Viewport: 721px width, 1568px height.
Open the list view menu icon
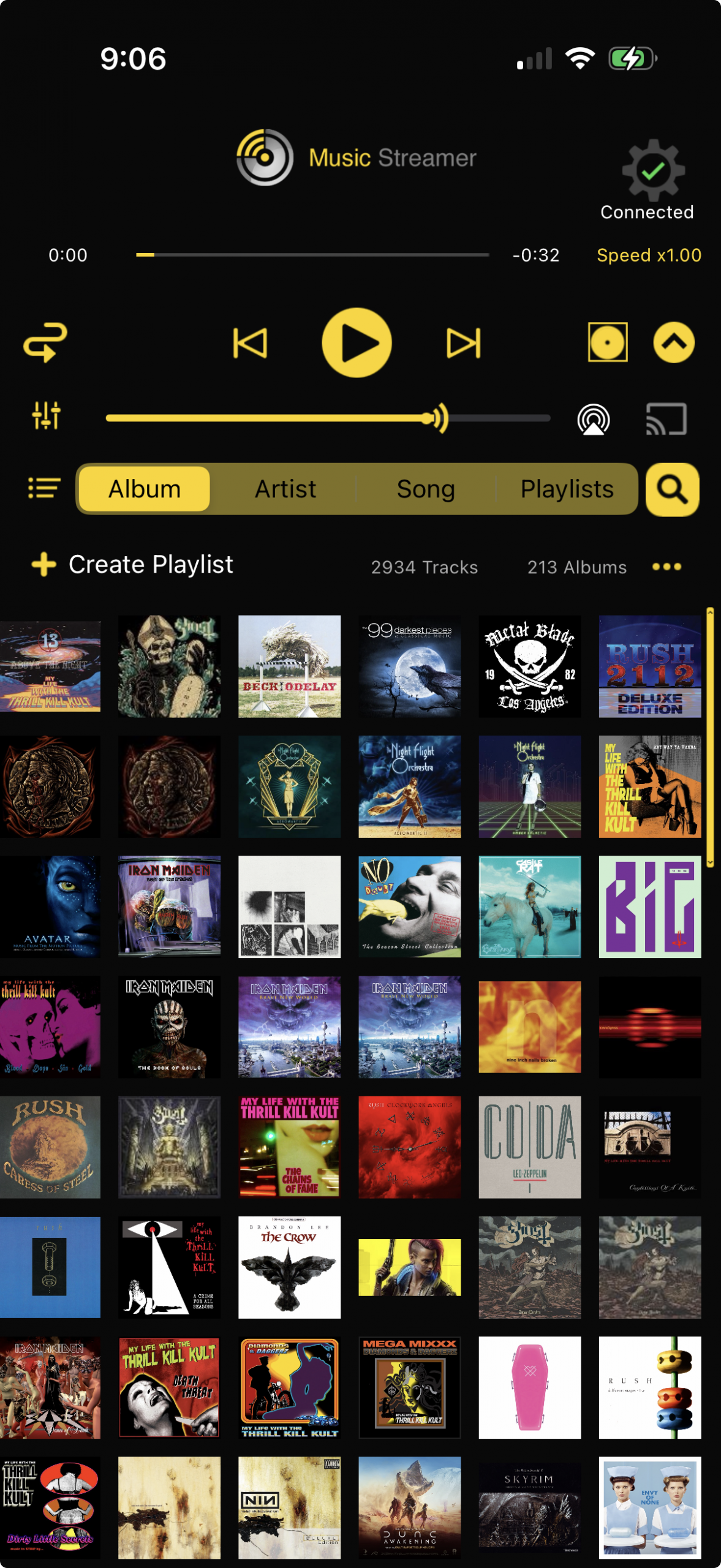click(44, 488)
